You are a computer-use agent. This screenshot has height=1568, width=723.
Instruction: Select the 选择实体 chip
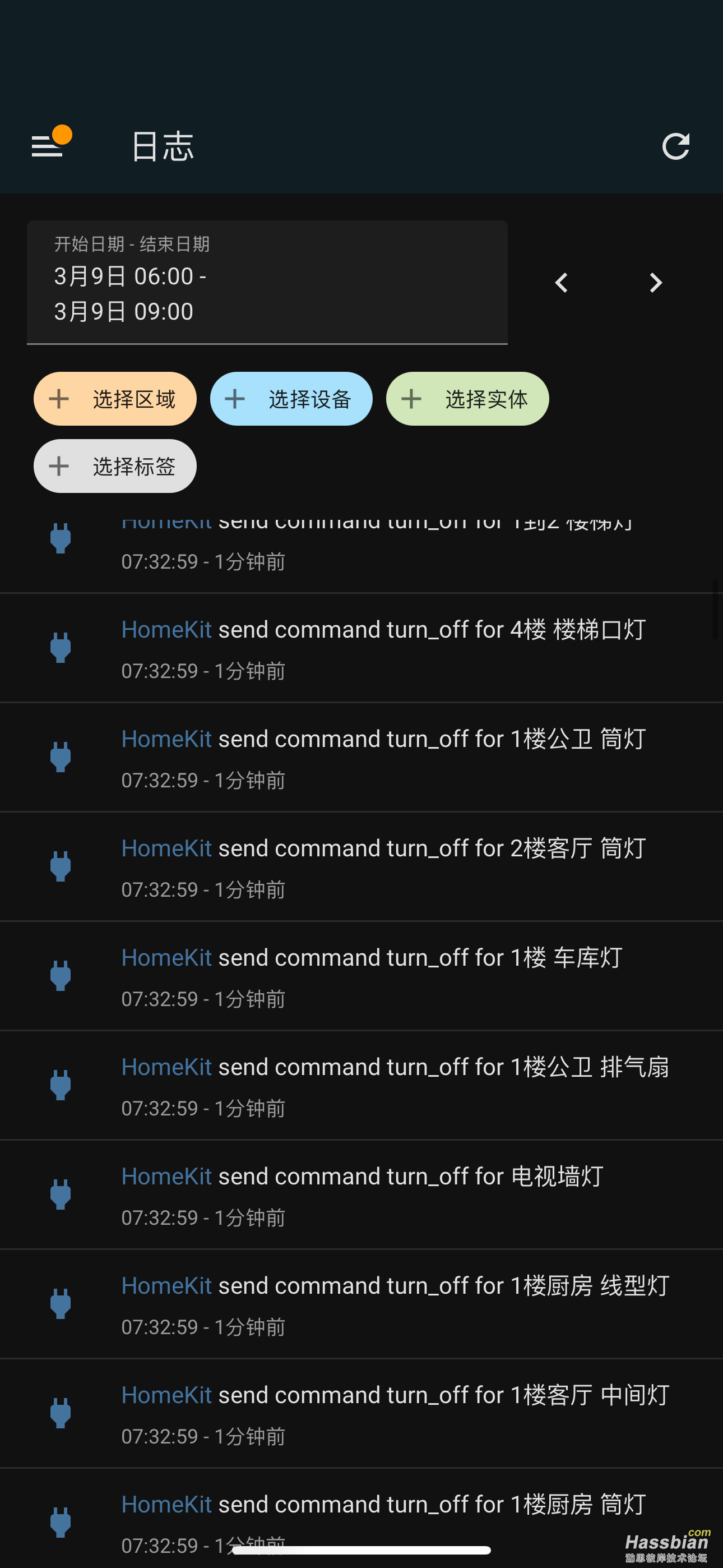point(467,399)
